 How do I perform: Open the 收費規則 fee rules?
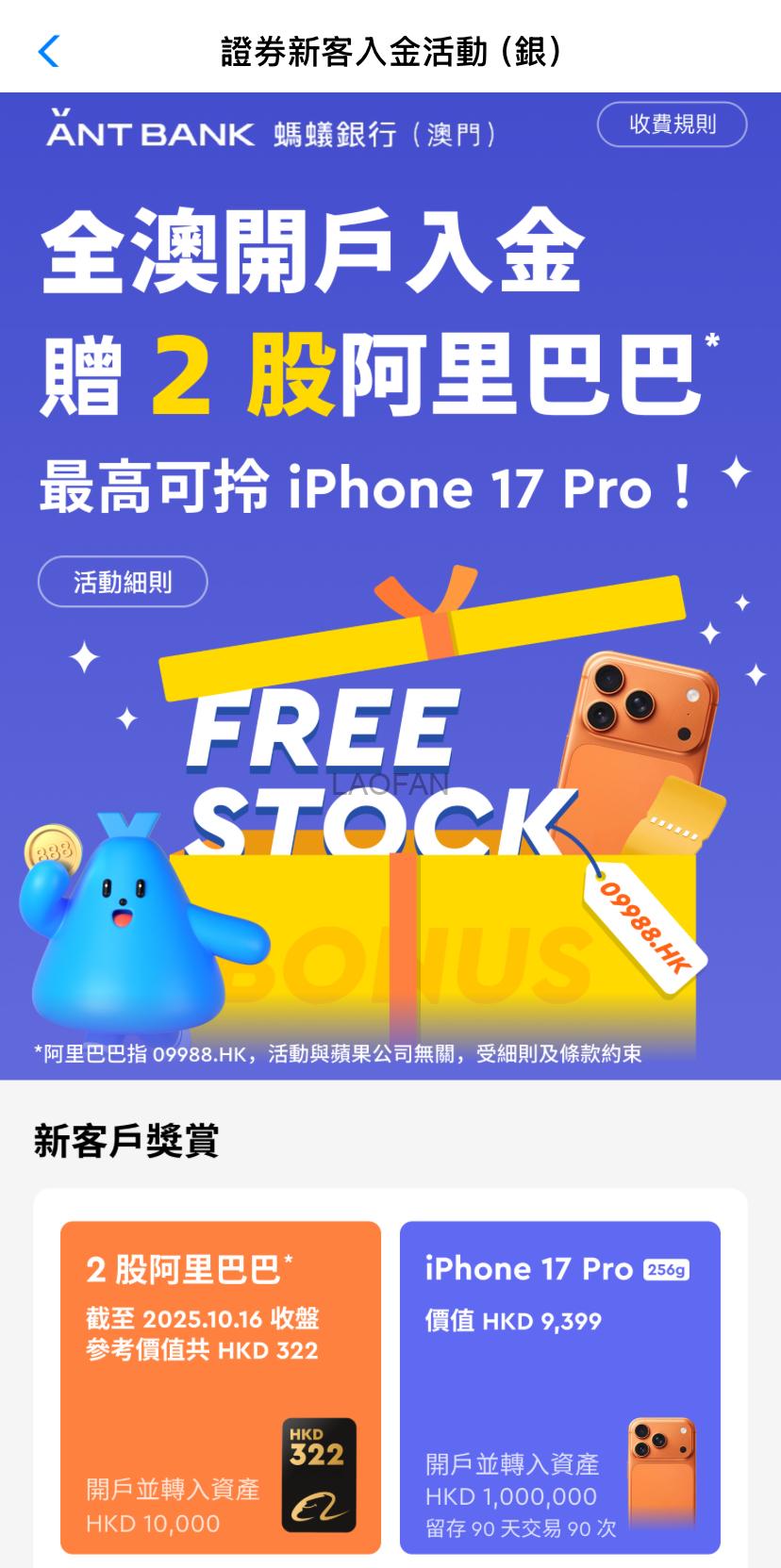pos(672,124)
